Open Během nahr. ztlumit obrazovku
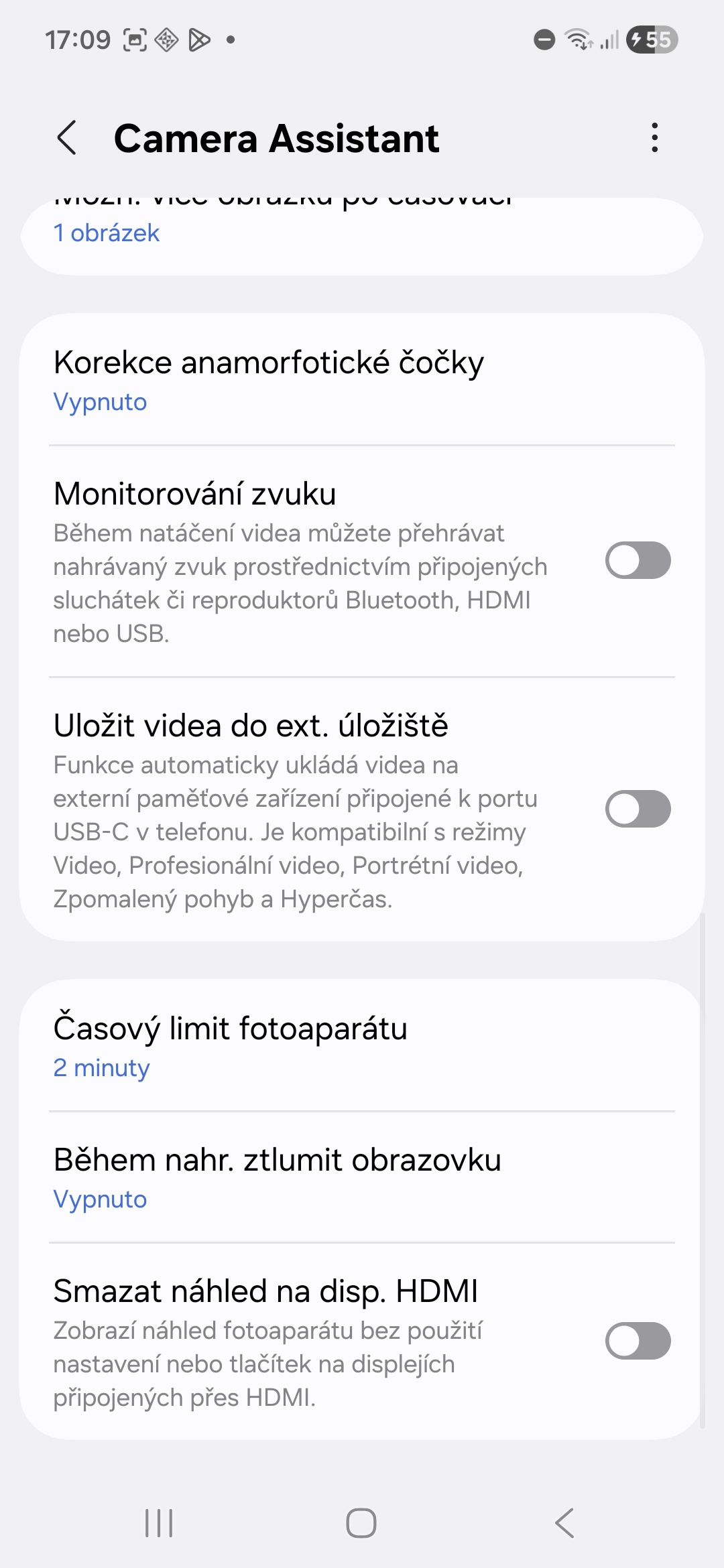Screen dimensions: 724x1568 (x=362, y=1177)
